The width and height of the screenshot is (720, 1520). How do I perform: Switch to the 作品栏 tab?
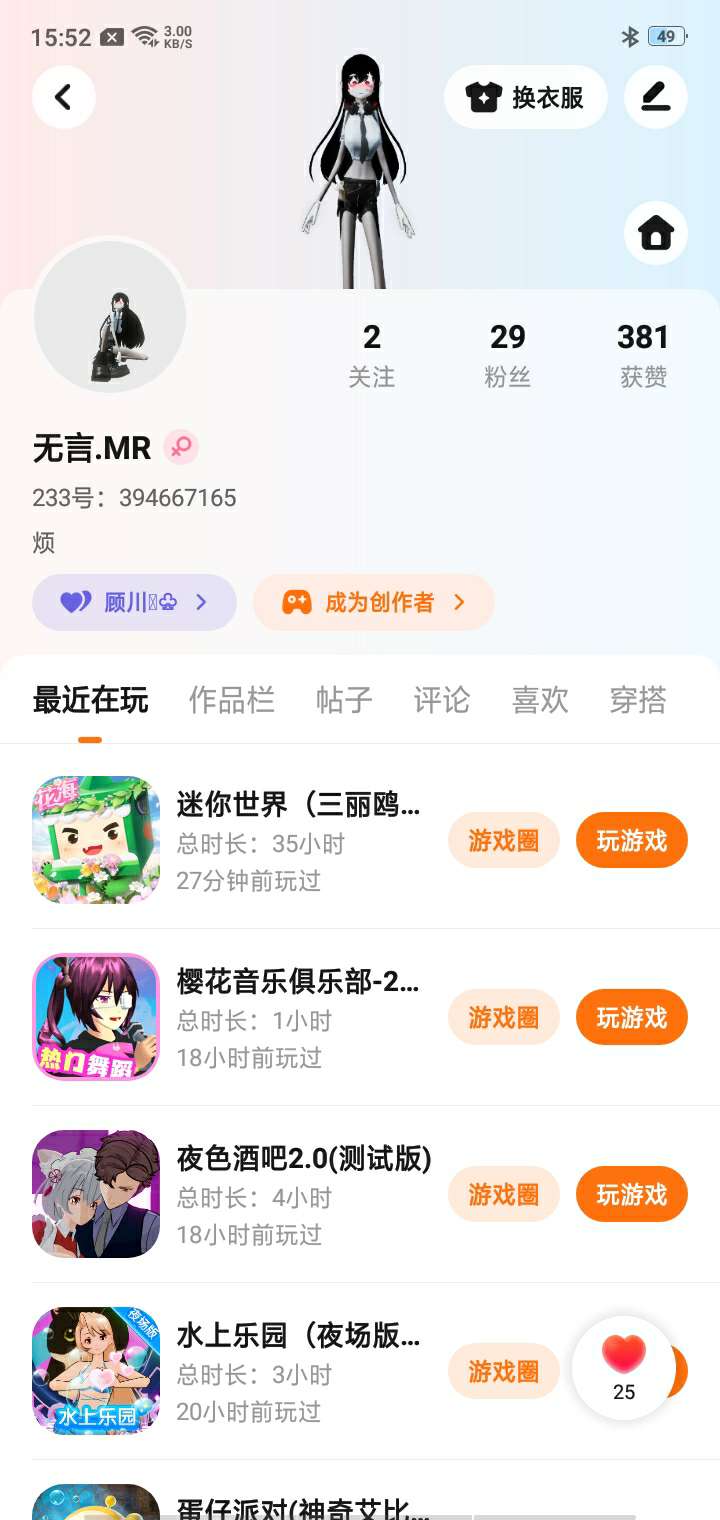[231, 700]
